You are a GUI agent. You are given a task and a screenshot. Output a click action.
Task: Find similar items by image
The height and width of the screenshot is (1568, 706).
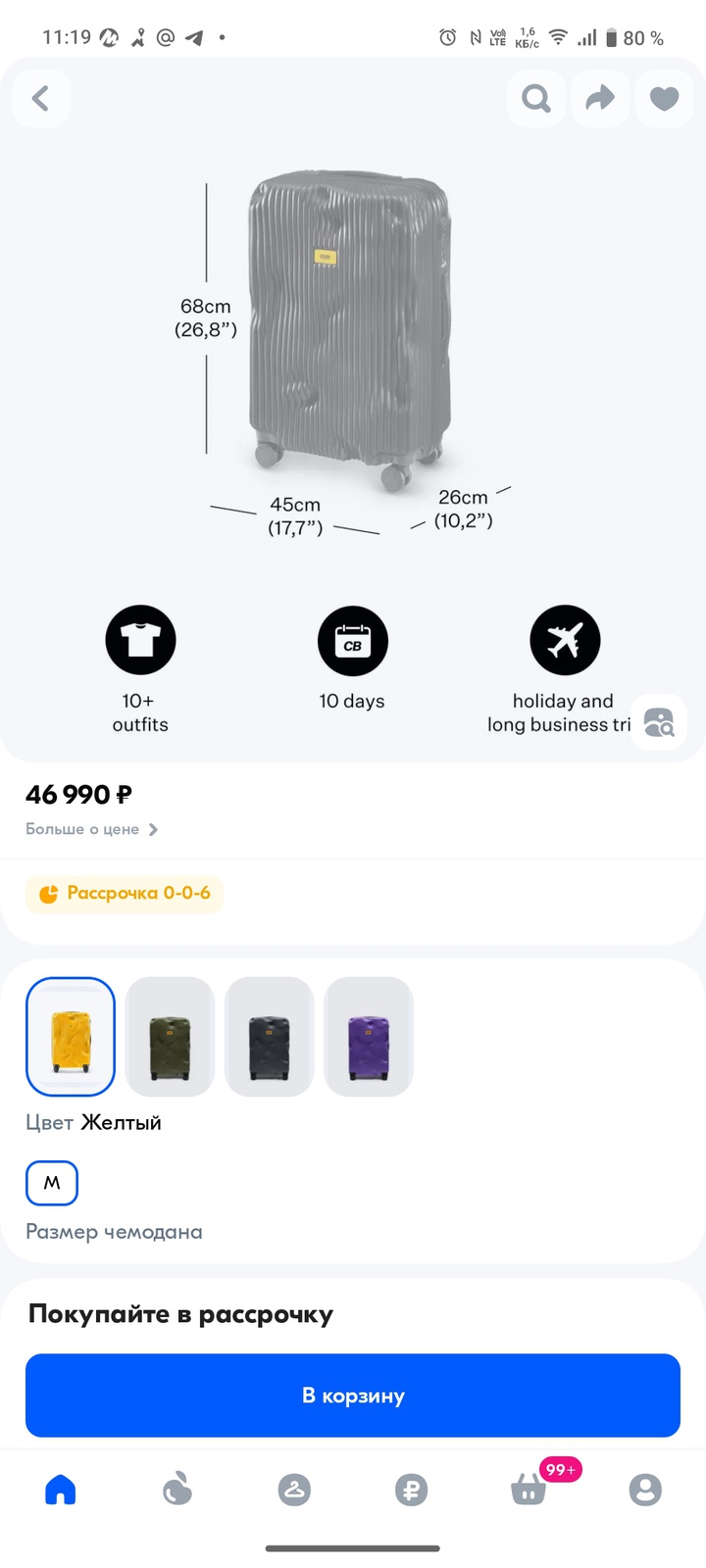click(659, 722)
